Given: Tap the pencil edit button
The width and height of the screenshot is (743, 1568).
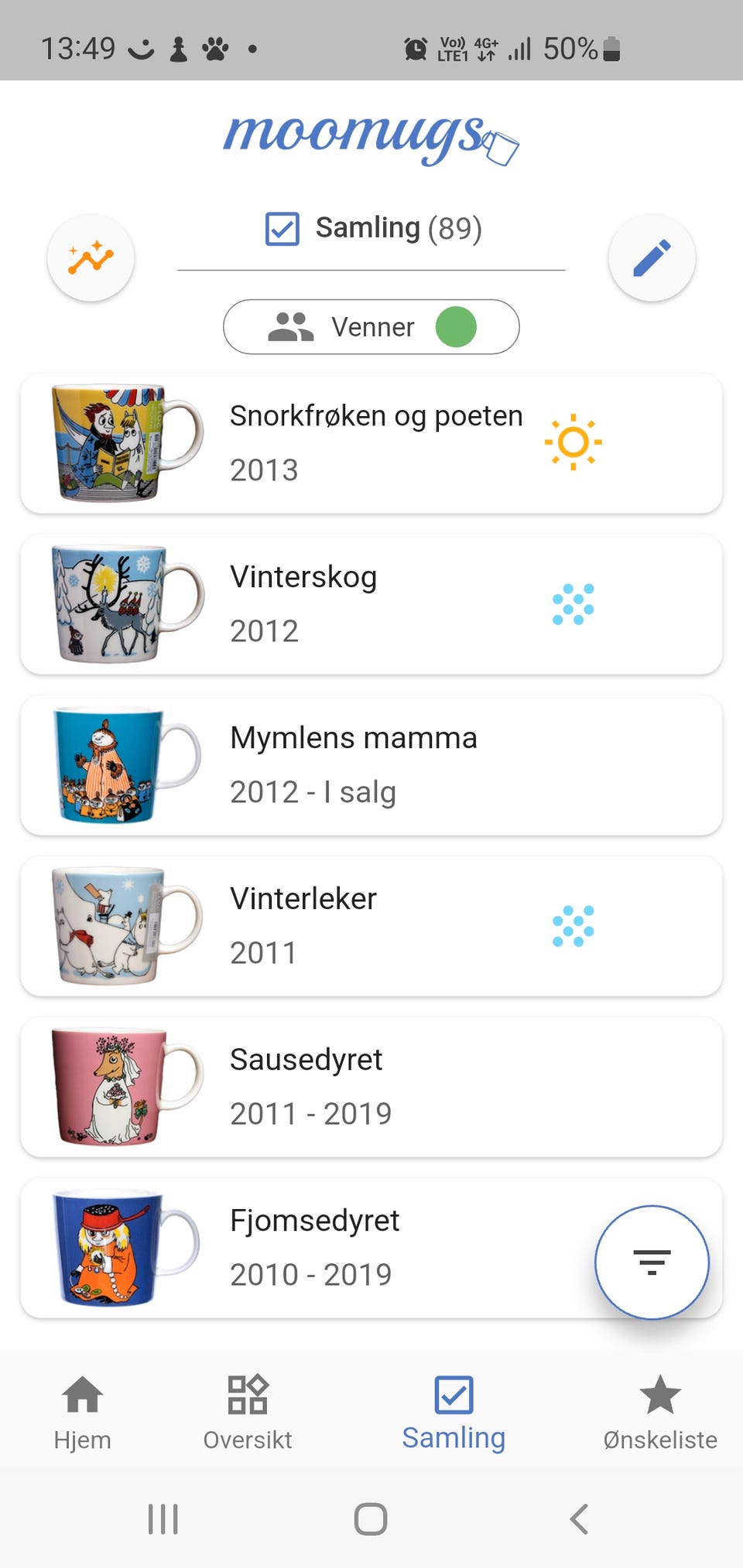Looking at the screenshot, I should coord(652,258).
